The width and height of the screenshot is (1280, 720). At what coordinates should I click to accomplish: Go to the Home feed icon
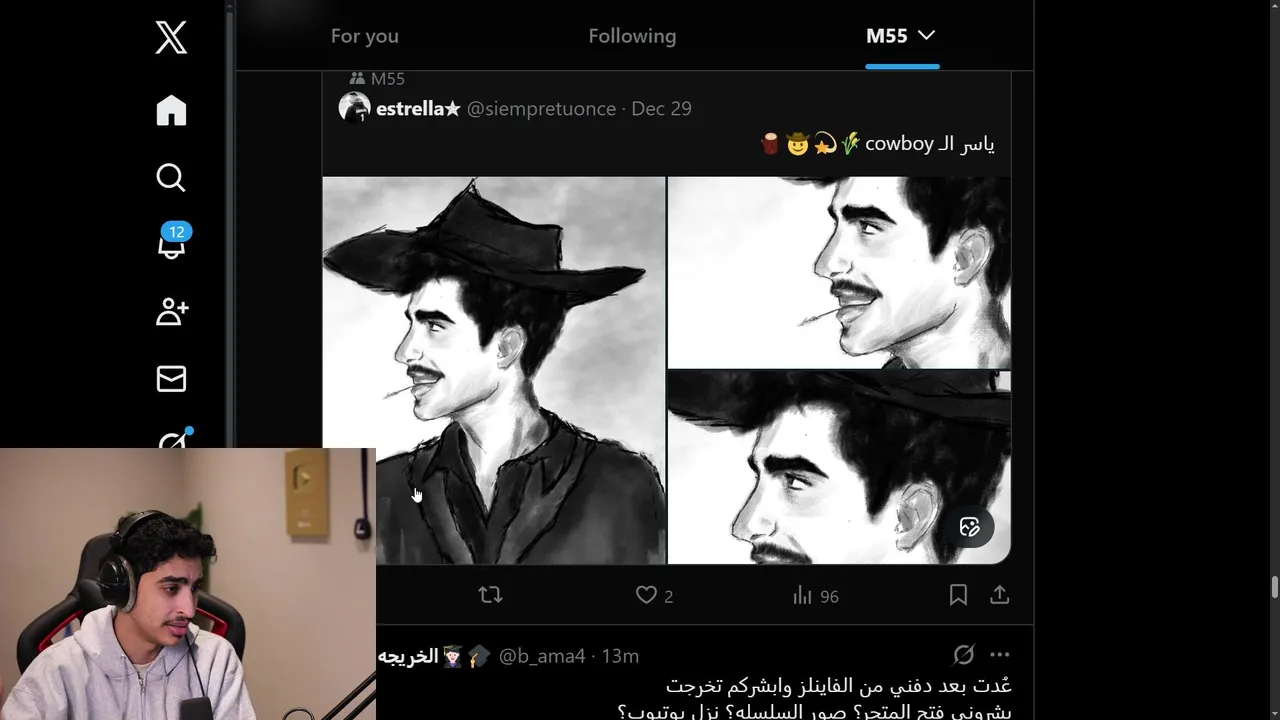pyautogui.click(x=171, y=110)
